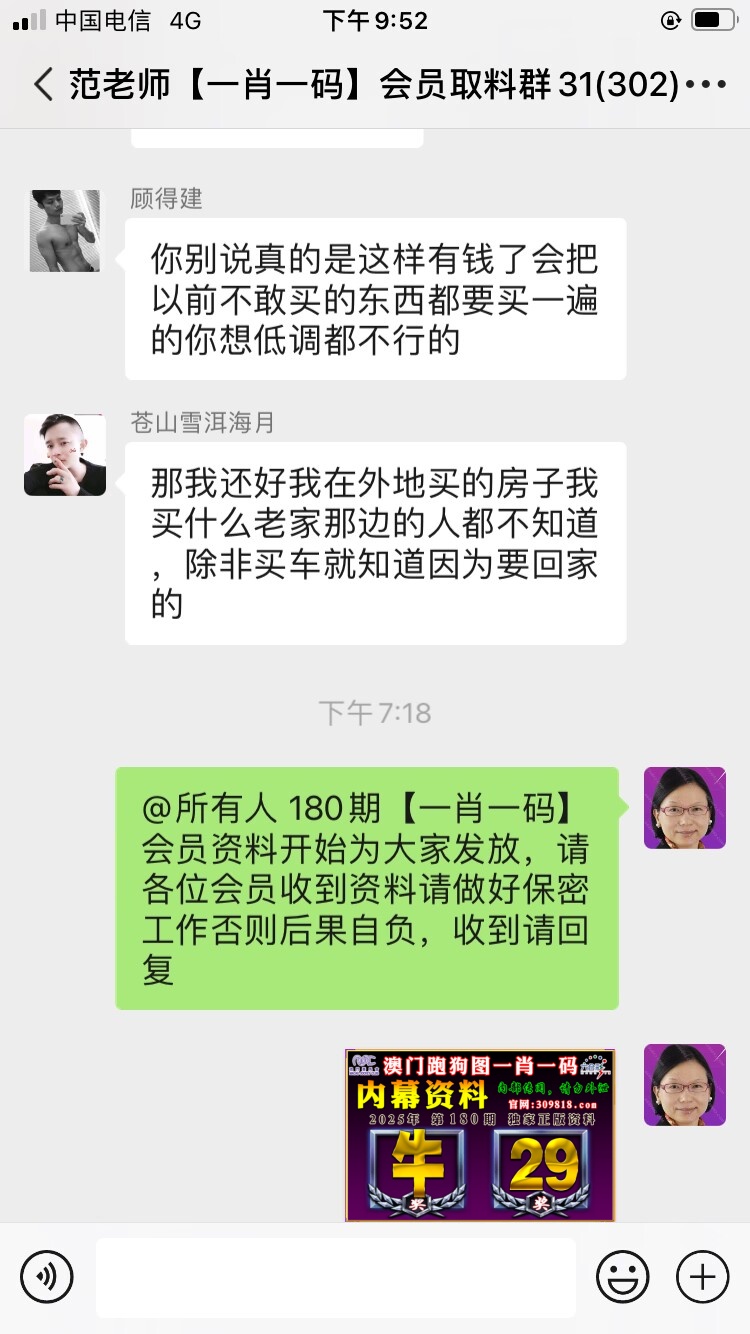Tap the message text field
The width and height of the screenshot is (750, 1334).
pos(336,1277)
